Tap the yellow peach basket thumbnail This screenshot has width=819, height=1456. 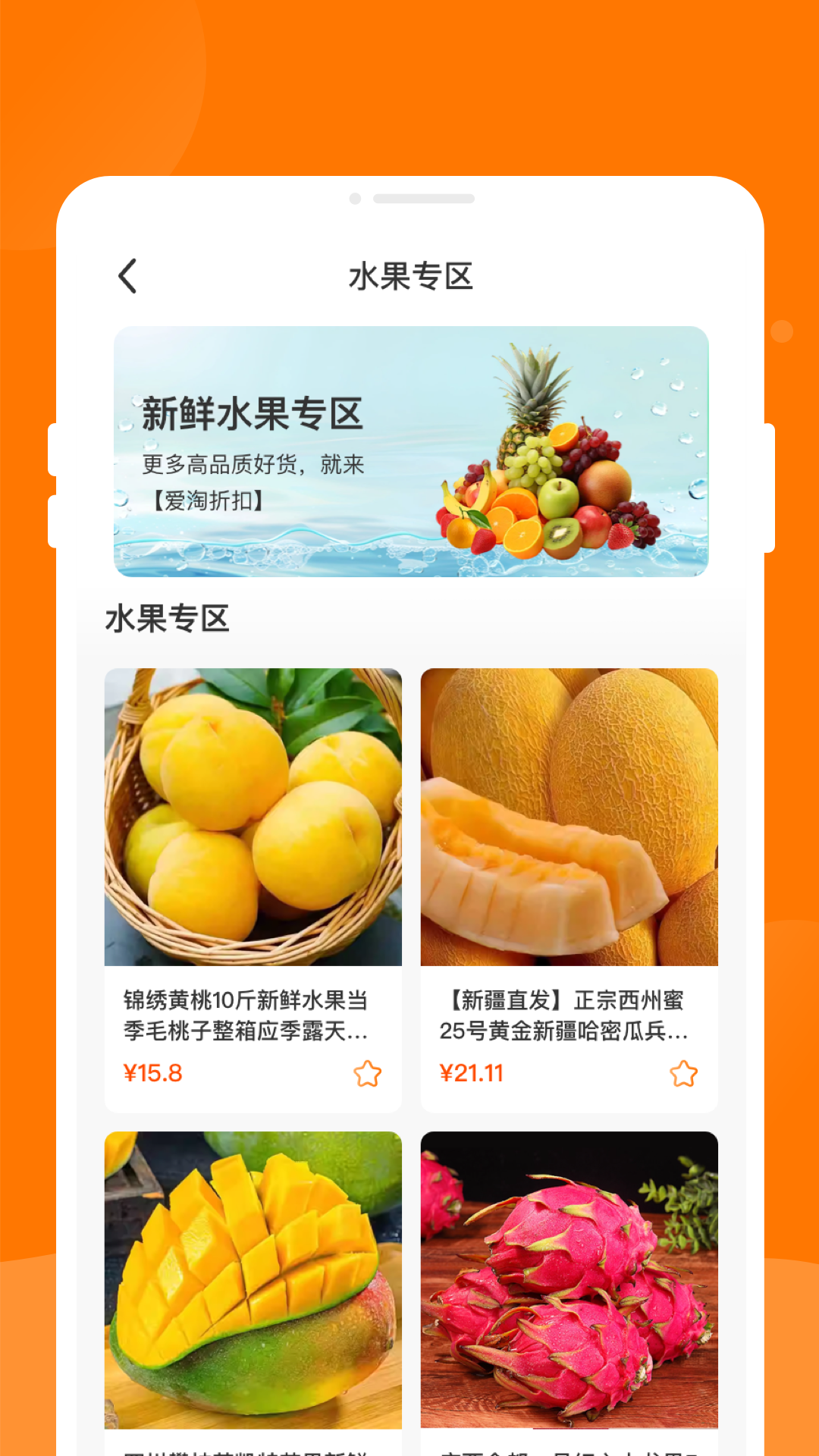click(253, 819)
